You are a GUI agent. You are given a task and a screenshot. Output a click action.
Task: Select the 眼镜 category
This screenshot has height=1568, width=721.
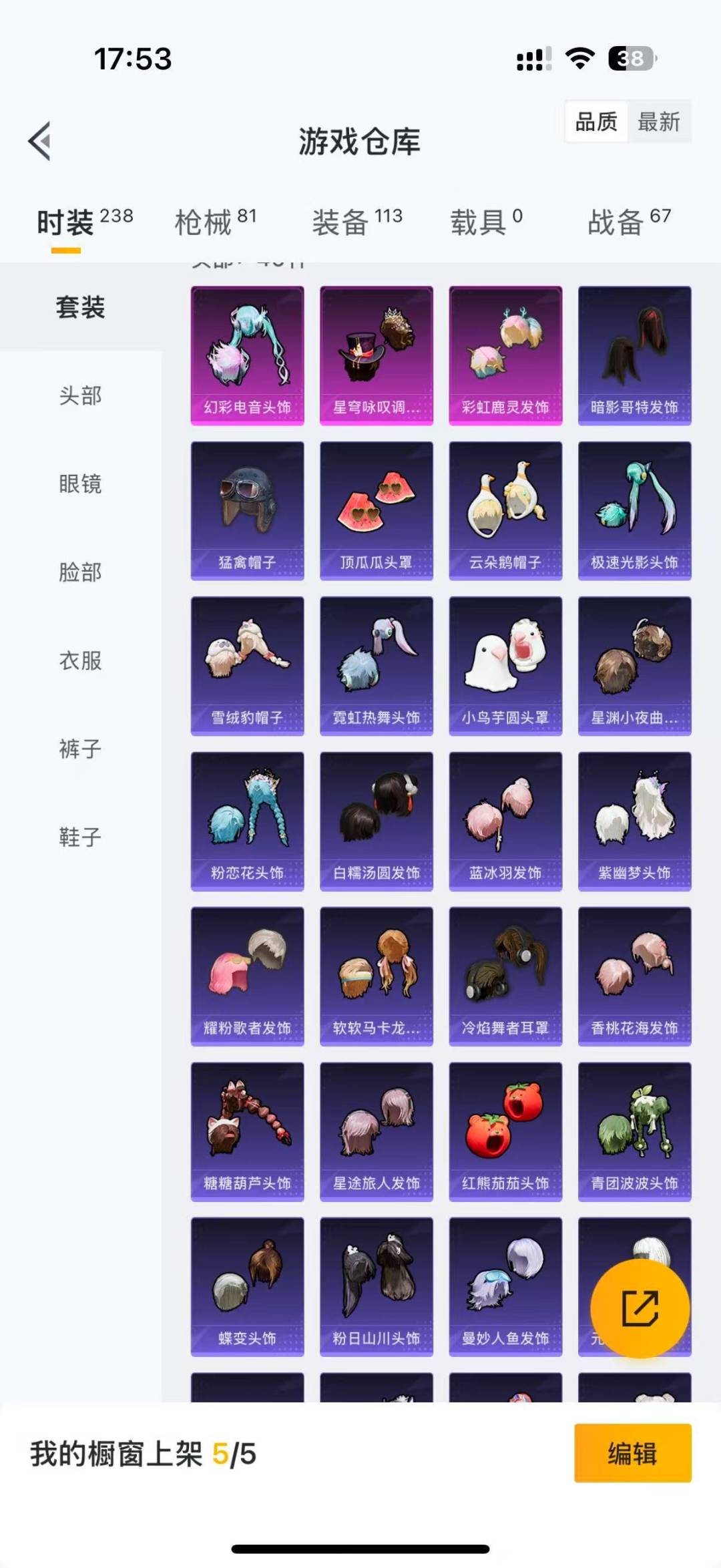tap(81, 483)
